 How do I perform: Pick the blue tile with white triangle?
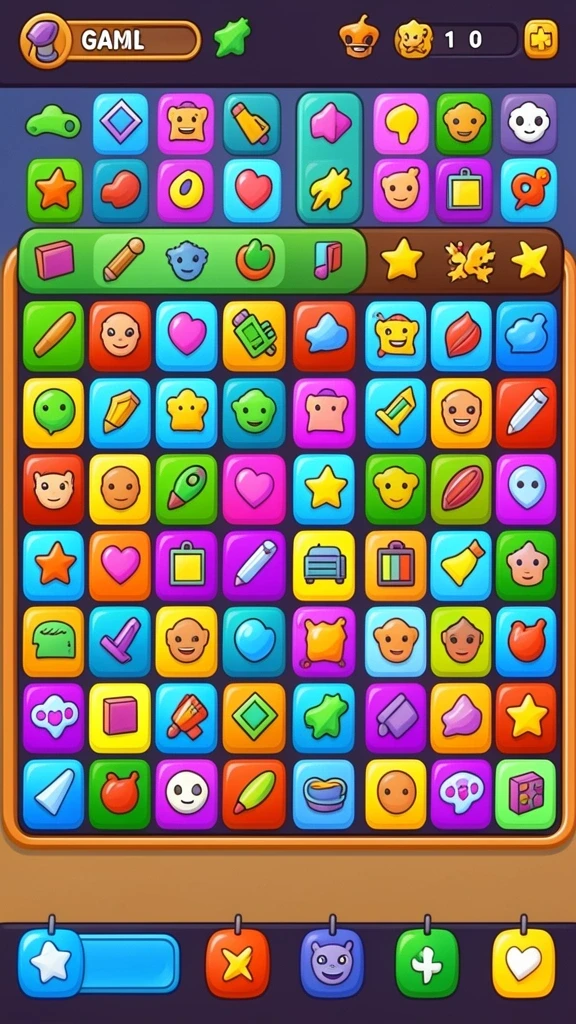pyautogui.click(x=54, y=795)
